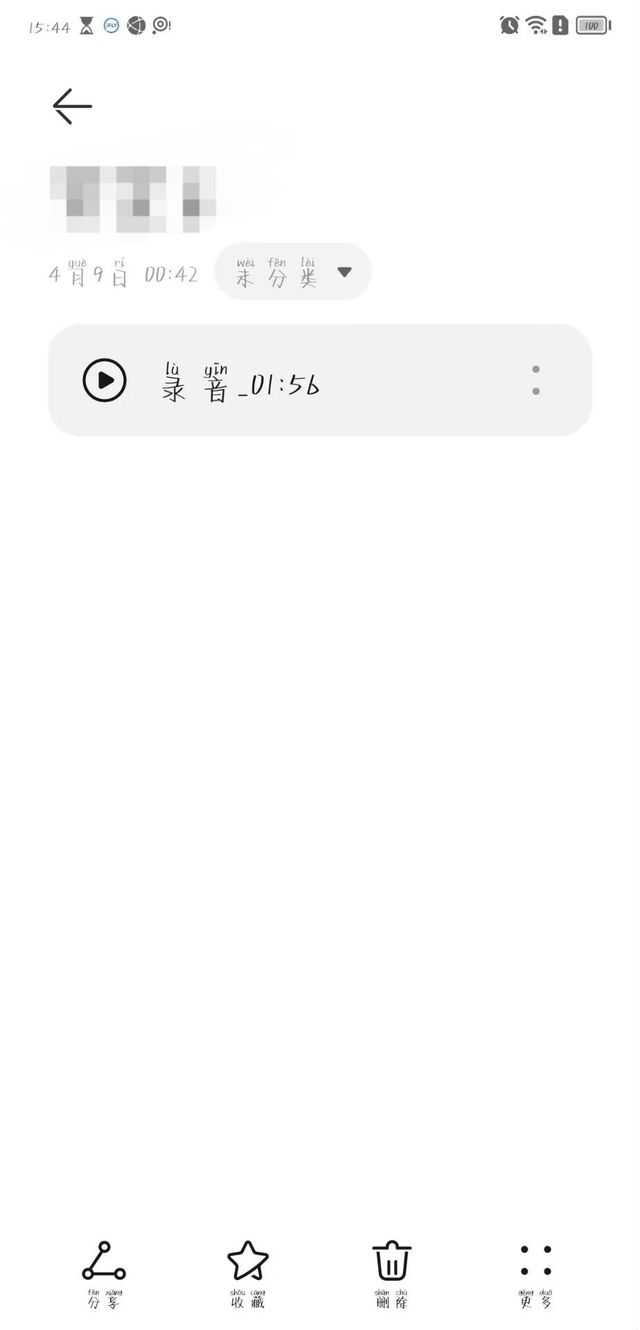
Task: Expand the 未分类 category dropdown
Action: (x=293, y=271)
